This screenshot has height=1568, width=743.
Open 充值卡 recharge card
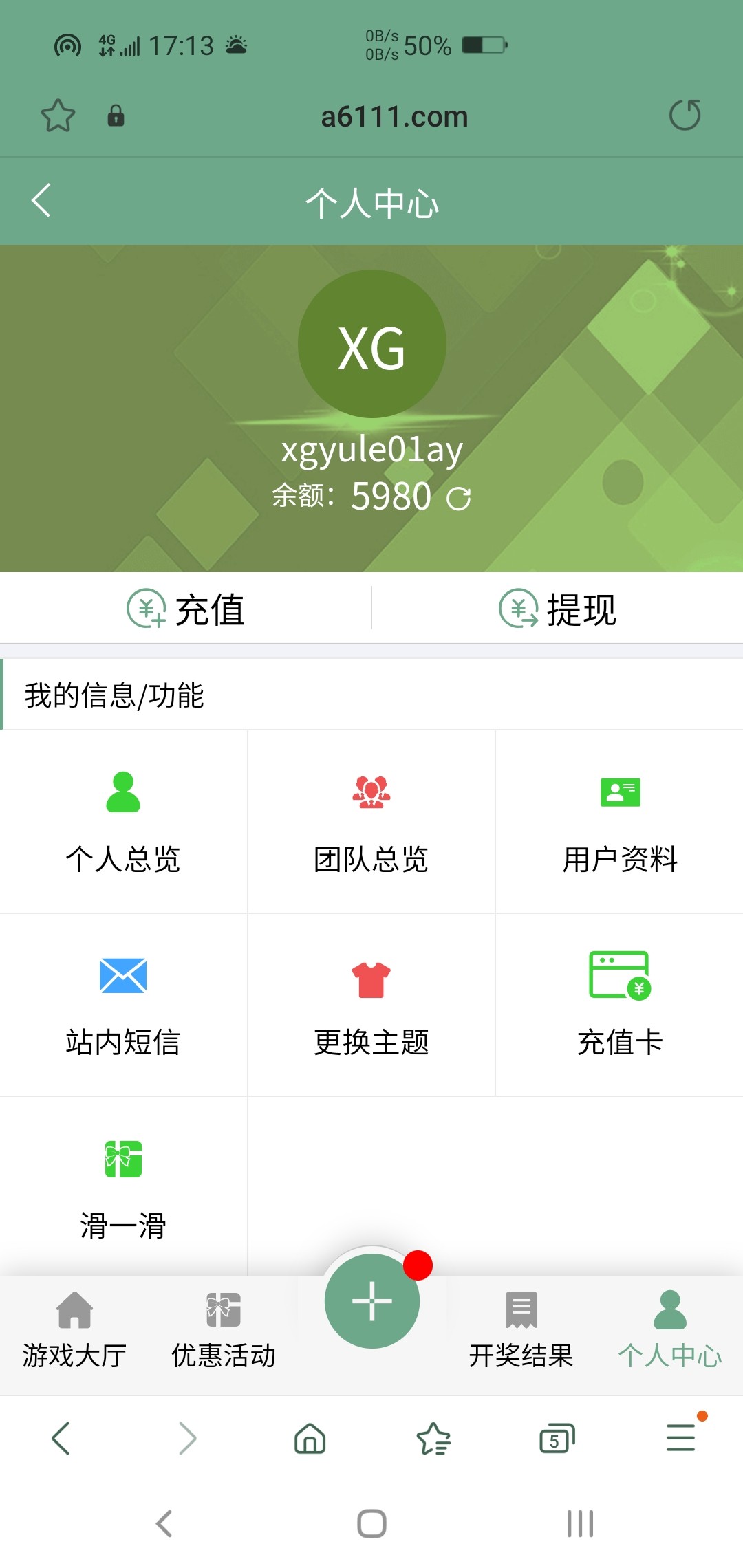(619, 1005)
